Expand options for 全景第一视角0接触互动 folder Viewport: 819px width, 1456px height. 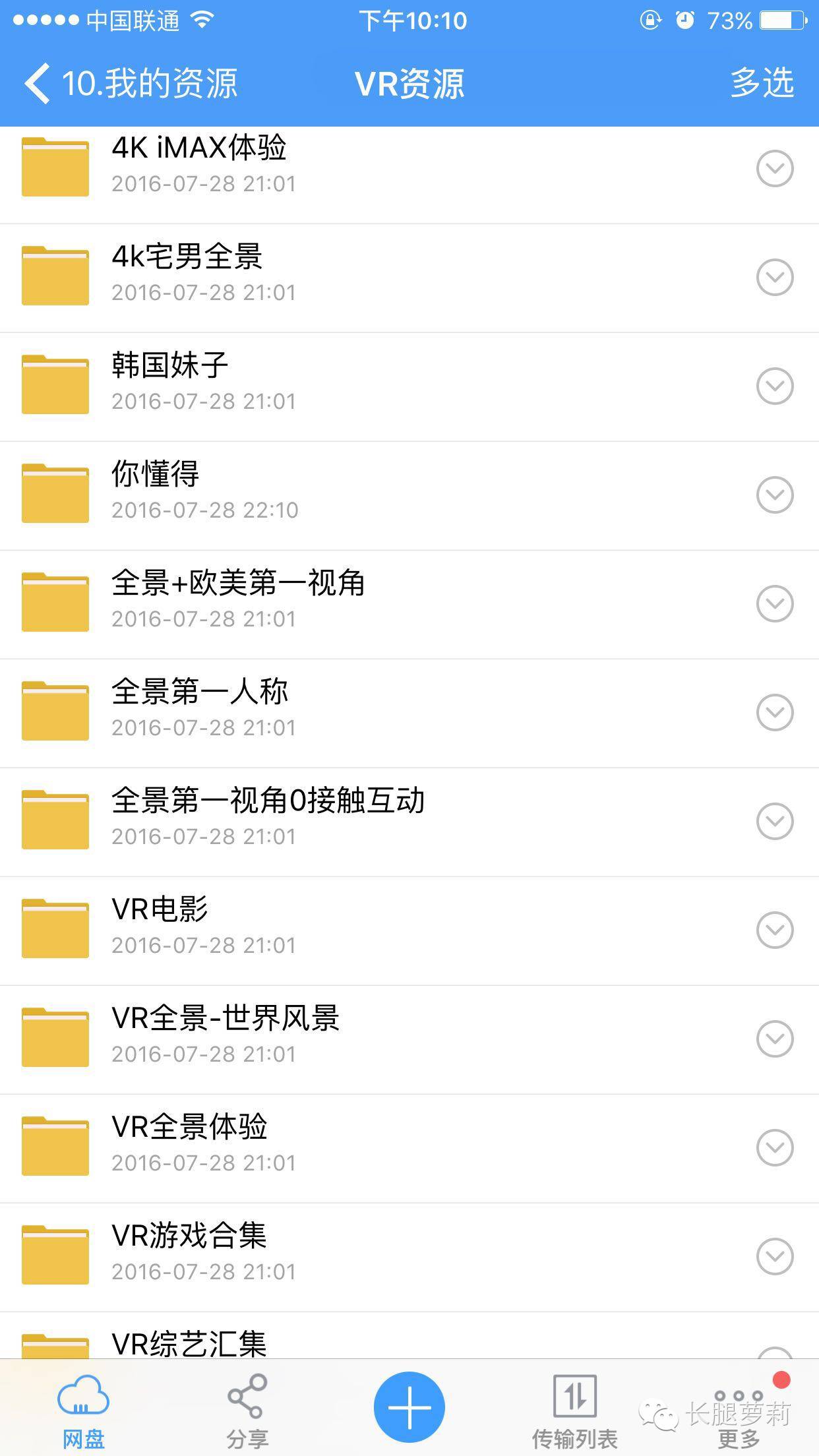pos(774,822)
